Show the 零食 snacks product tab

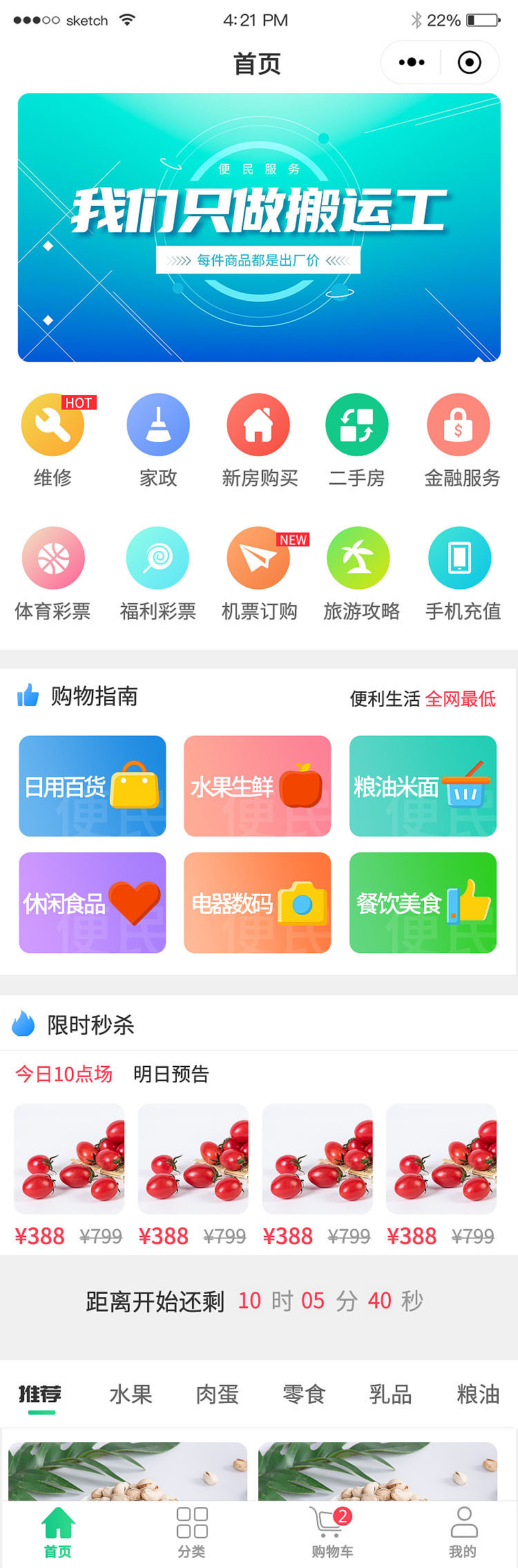(x=304, y=1395)
